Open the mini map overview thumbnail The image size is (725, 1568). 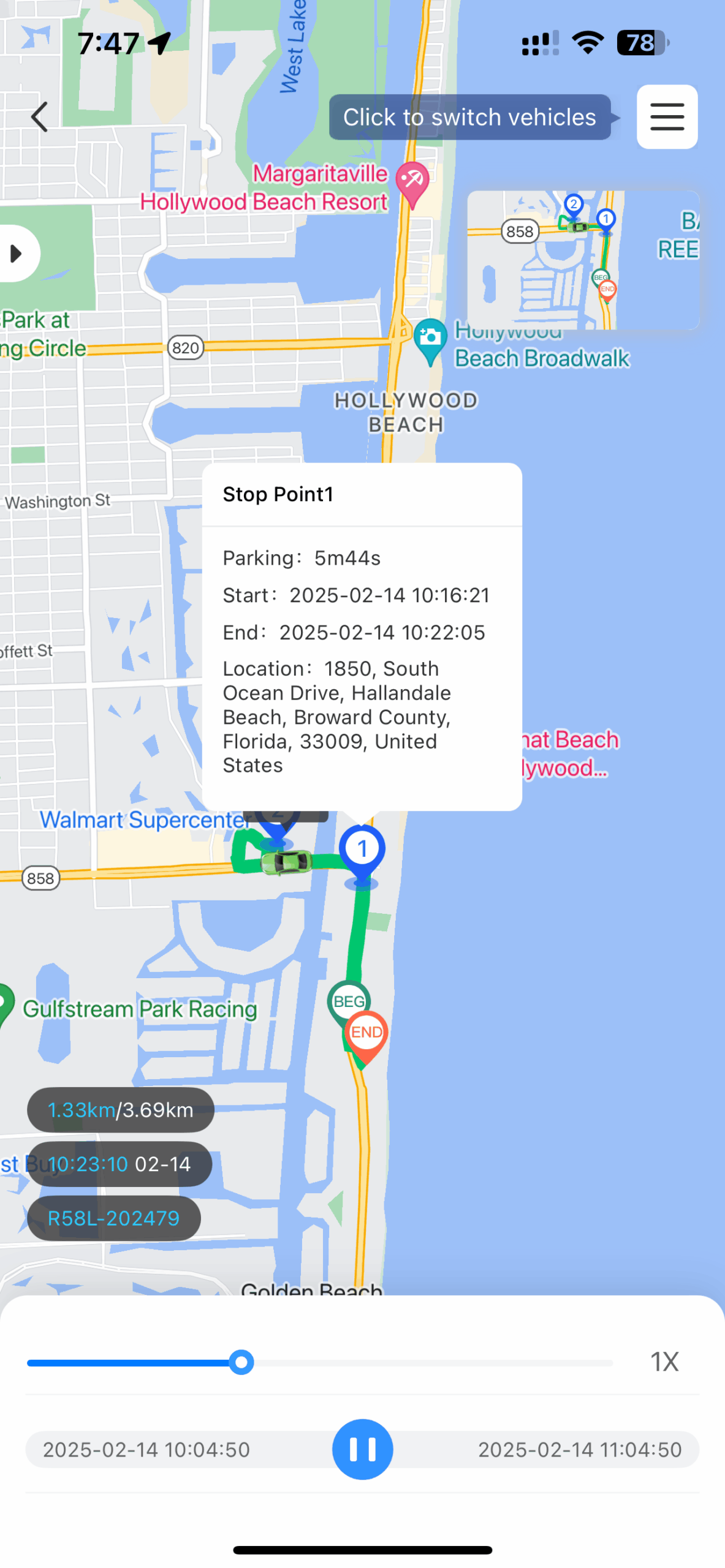tap(582, 260)
